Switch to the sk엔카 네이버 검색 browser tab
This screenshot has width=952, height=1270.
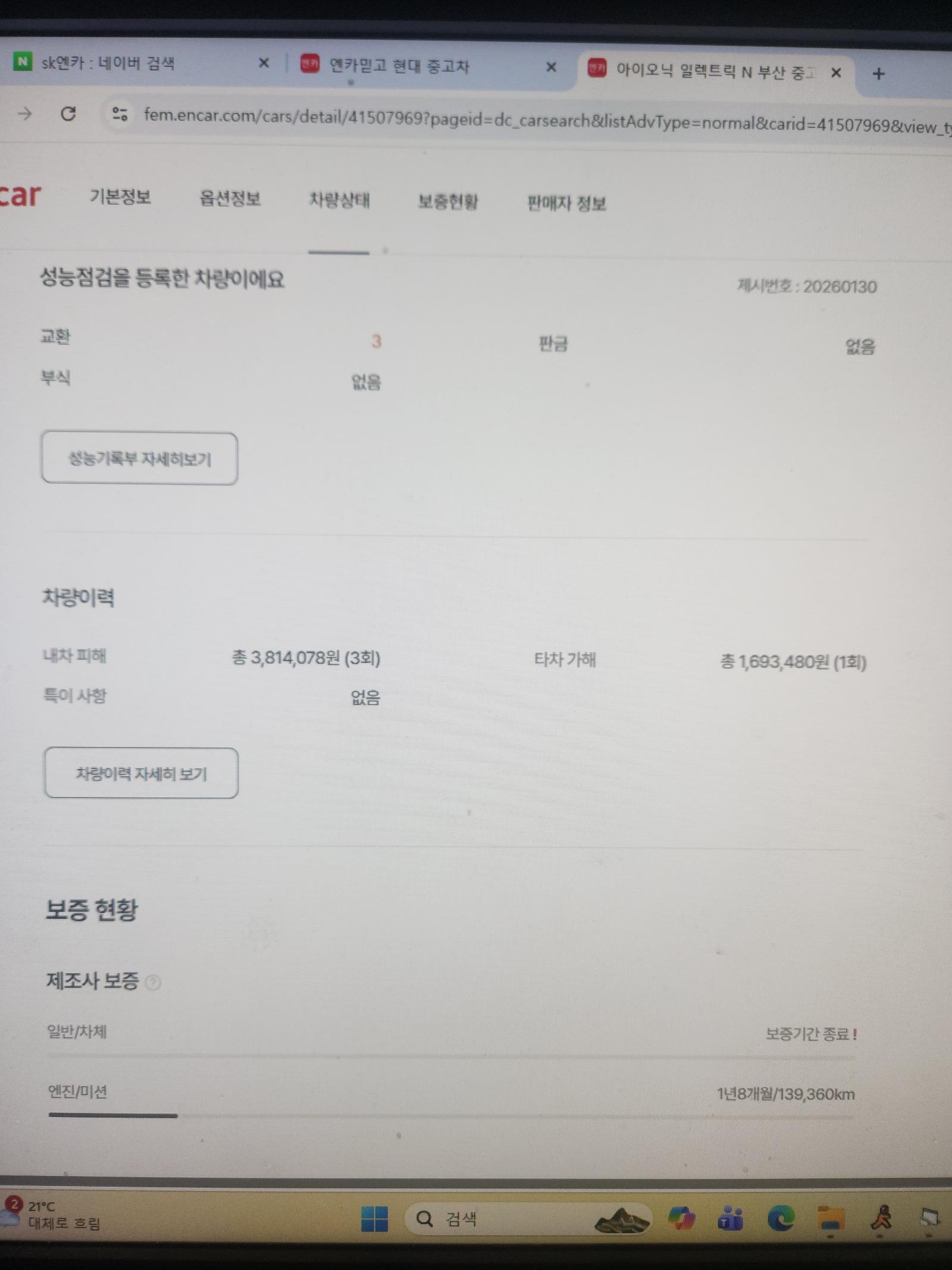107,63
